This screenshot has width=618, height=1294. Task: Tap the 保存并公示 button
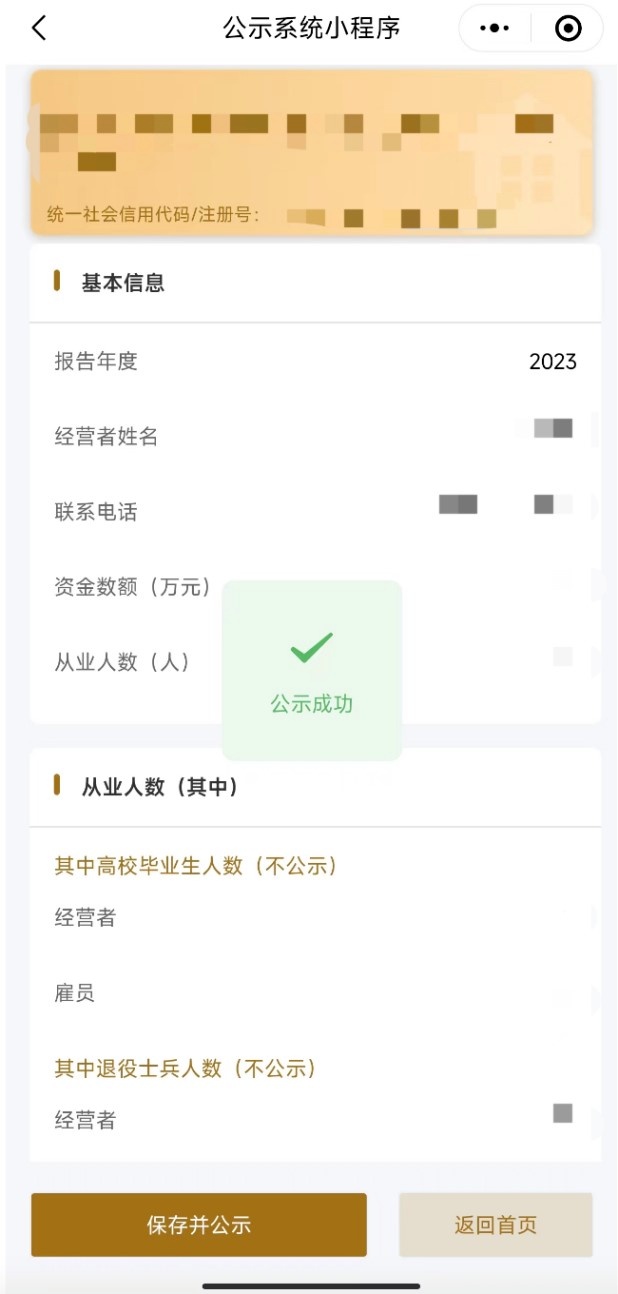point(198,1224)
